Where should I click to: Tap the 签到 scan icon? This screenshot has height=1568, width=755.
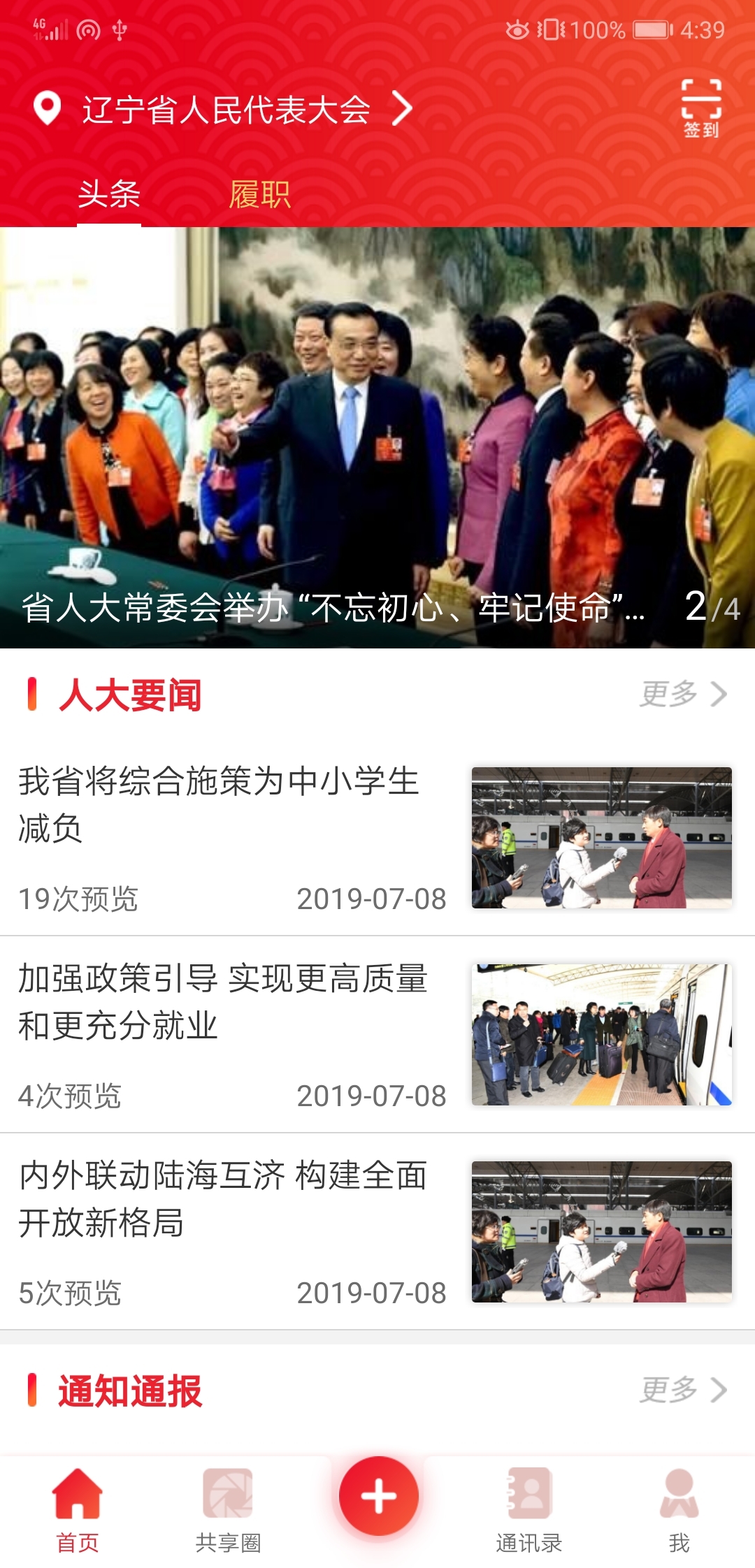[700, 107]
